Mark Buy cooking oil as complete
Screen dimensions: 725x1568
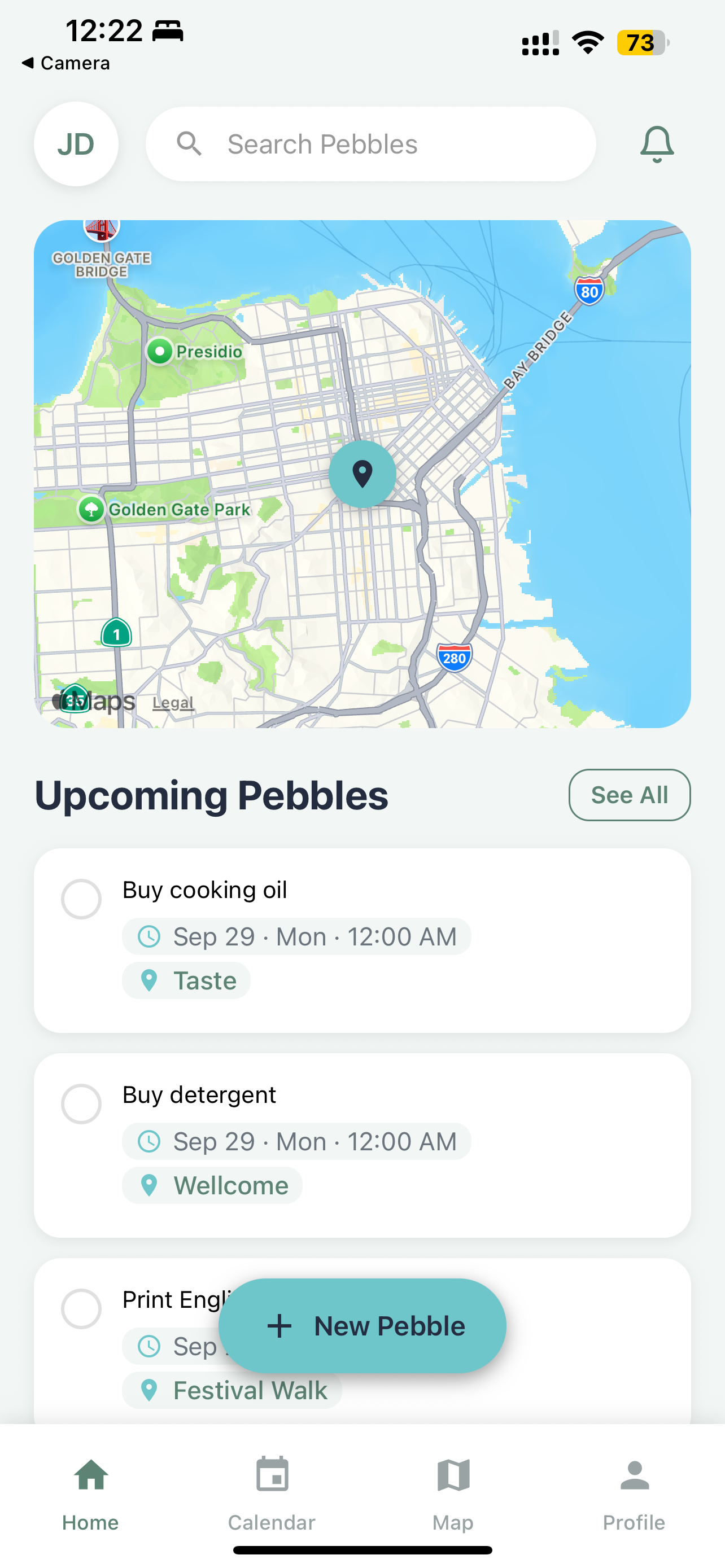[x=81, y=899]
